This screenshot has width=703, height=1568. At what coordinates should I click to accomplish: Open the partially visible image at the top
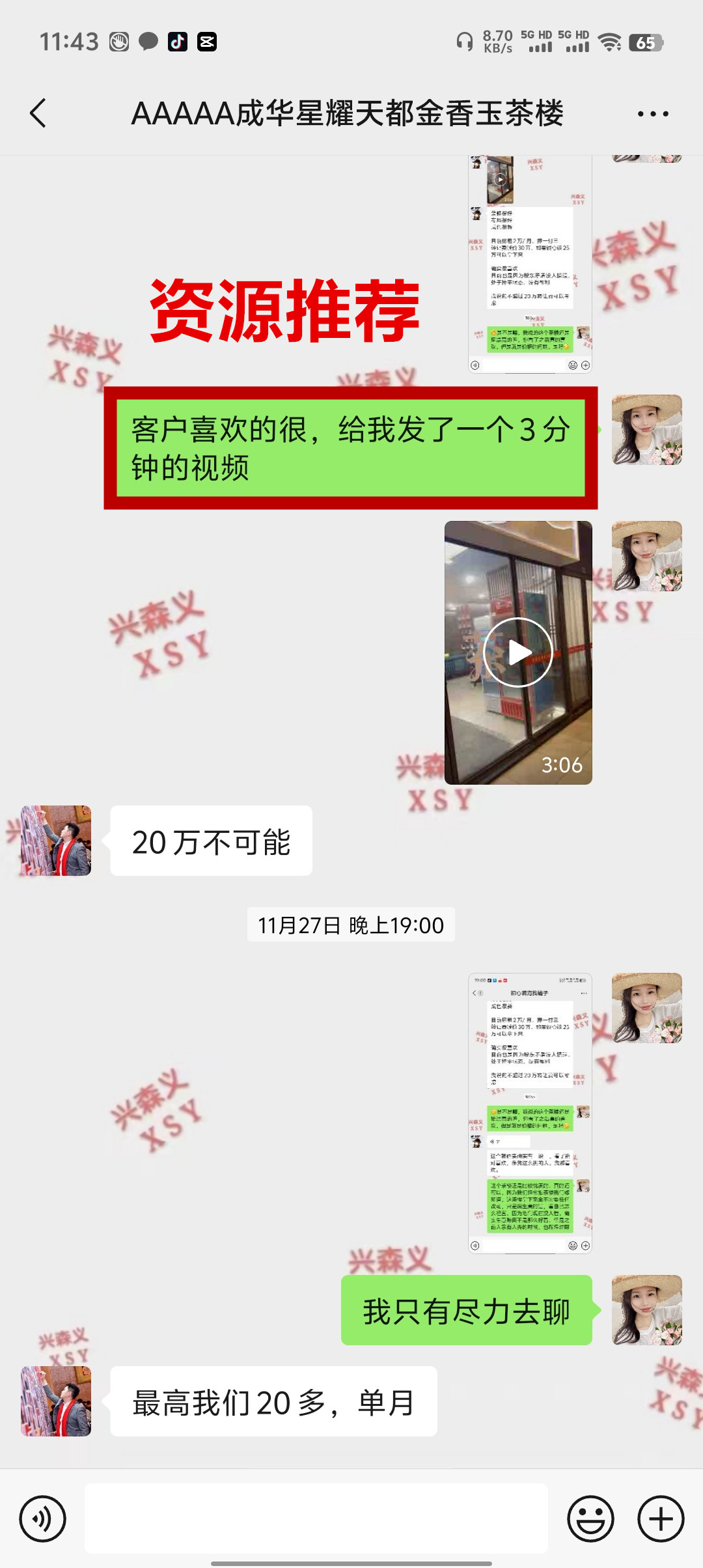click(x=530, y=264)
